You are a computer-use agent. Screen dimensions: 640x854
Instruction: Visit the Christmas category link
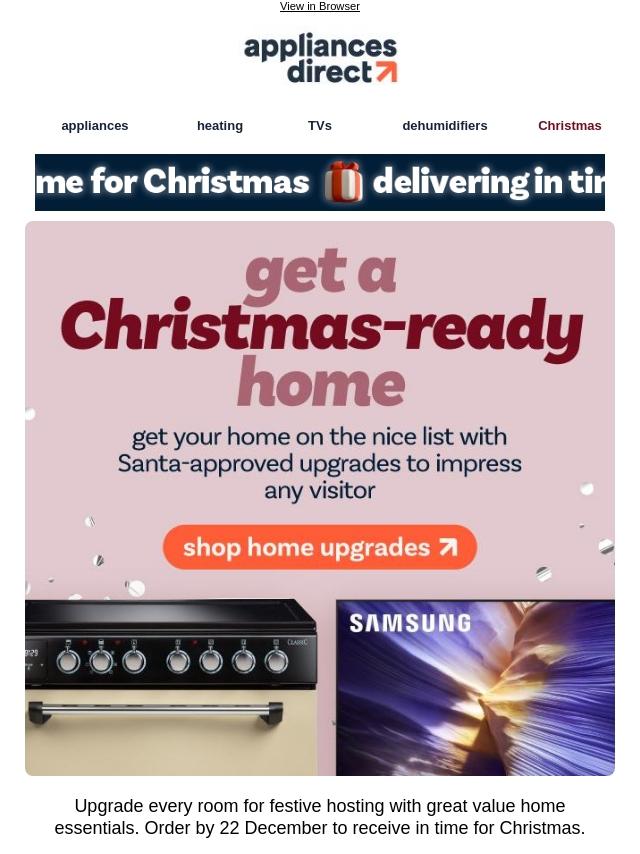569,126
